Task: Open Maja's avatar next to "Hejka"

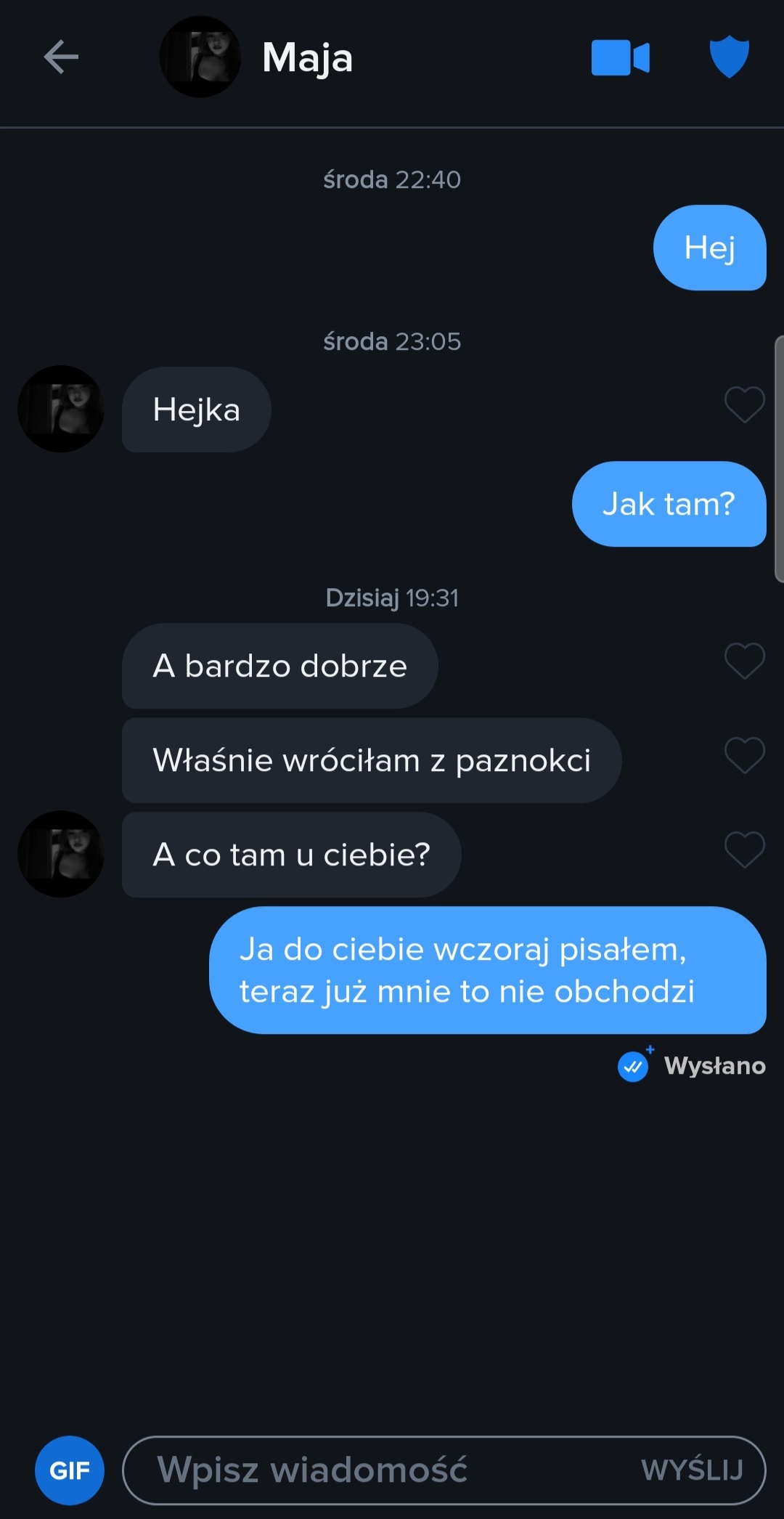Action: pos(61,409)
